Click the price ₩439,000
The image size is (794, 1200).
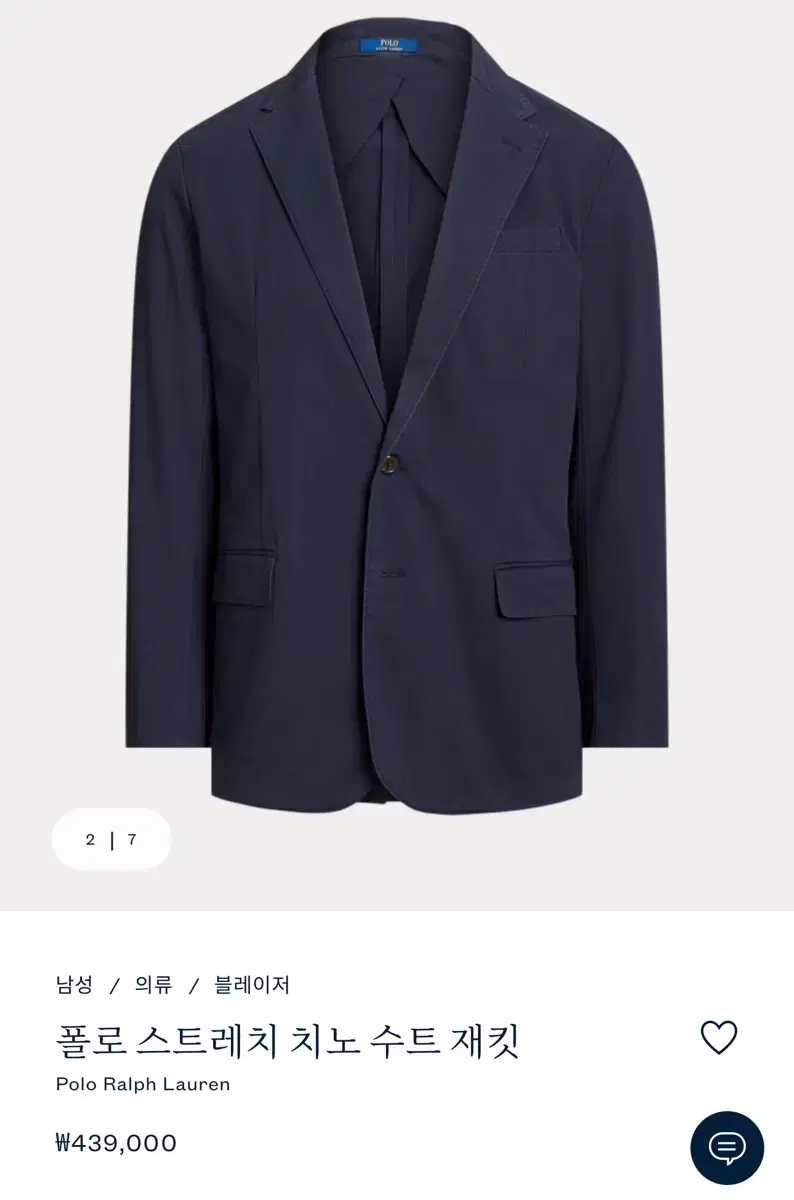(x=114, y=1140)
